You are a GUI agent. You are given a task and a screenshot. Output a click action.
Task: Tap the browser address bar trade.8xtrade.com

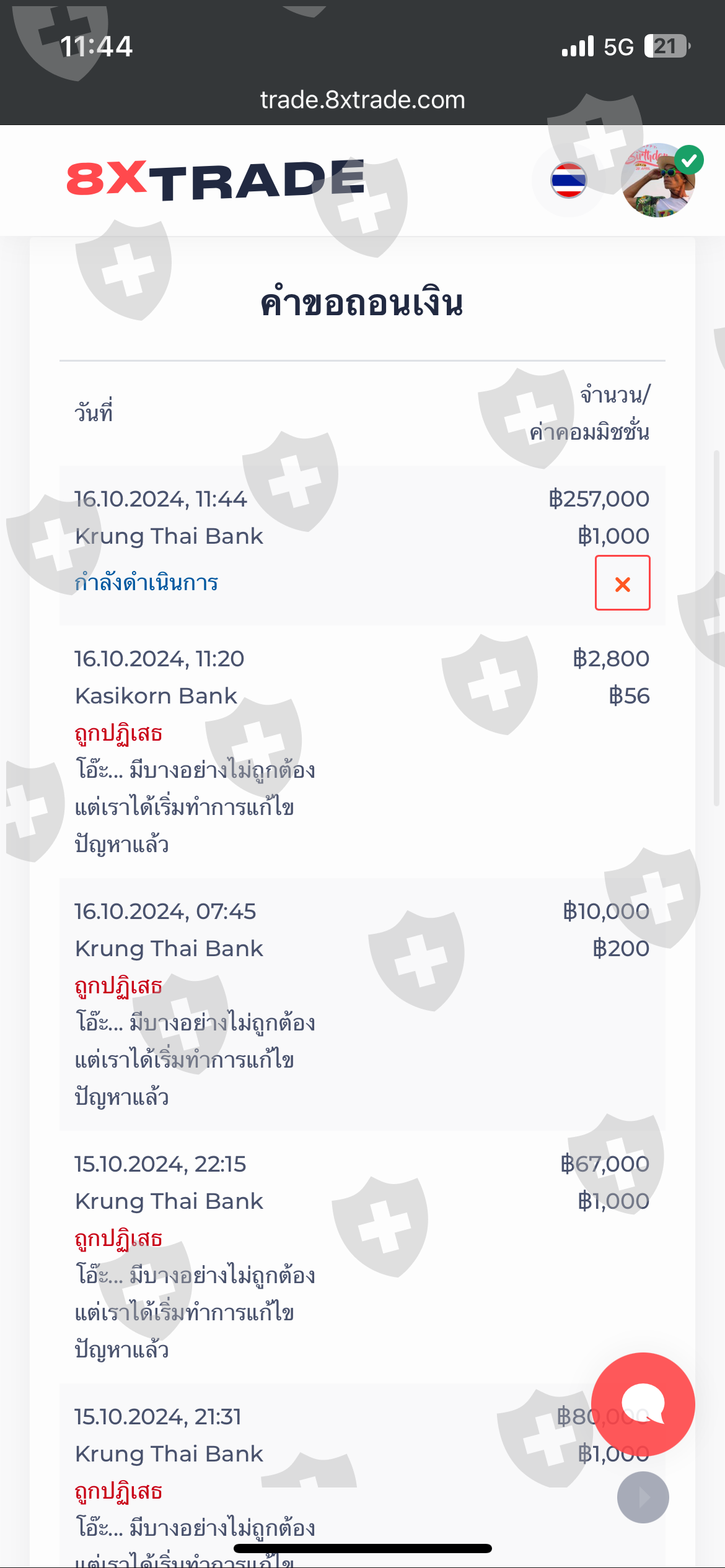click(x=362, y=100)
